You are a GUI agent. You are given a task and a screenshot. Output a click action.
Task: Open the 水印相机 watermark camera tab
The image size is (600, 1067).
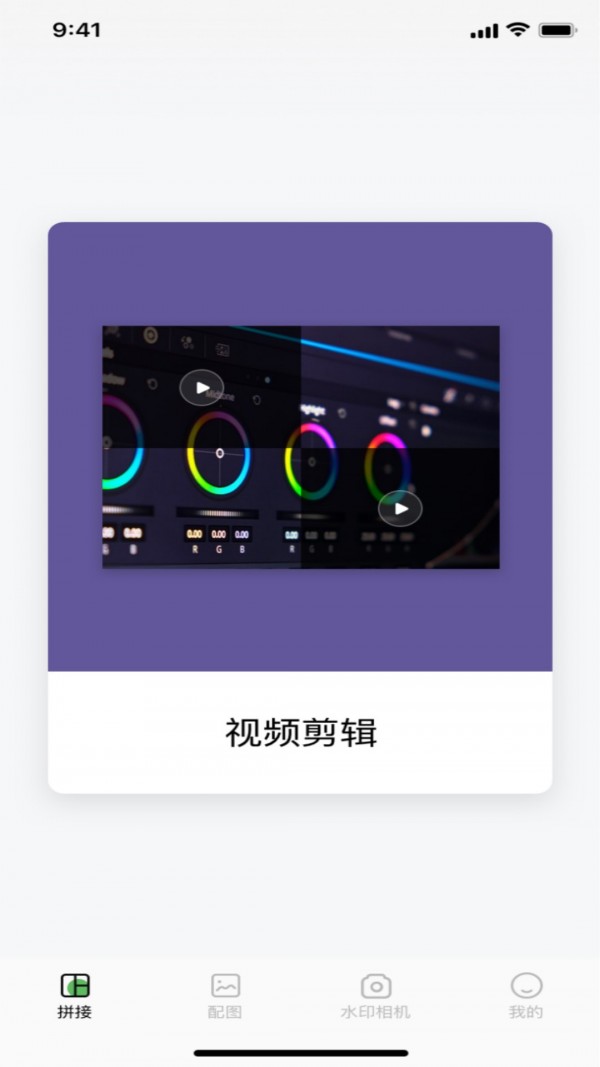tap(375, 996)
